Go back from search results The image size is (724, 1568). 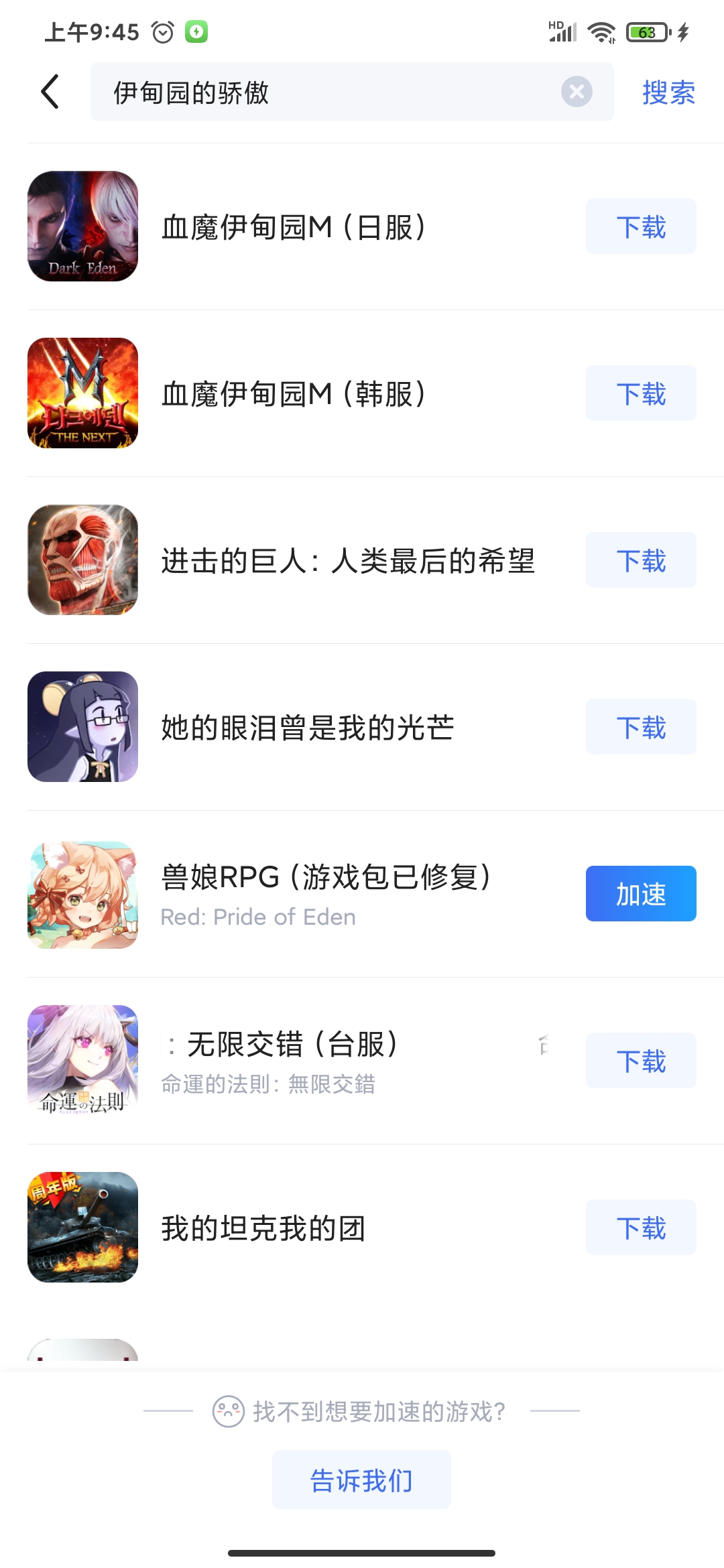coord(50,92)
